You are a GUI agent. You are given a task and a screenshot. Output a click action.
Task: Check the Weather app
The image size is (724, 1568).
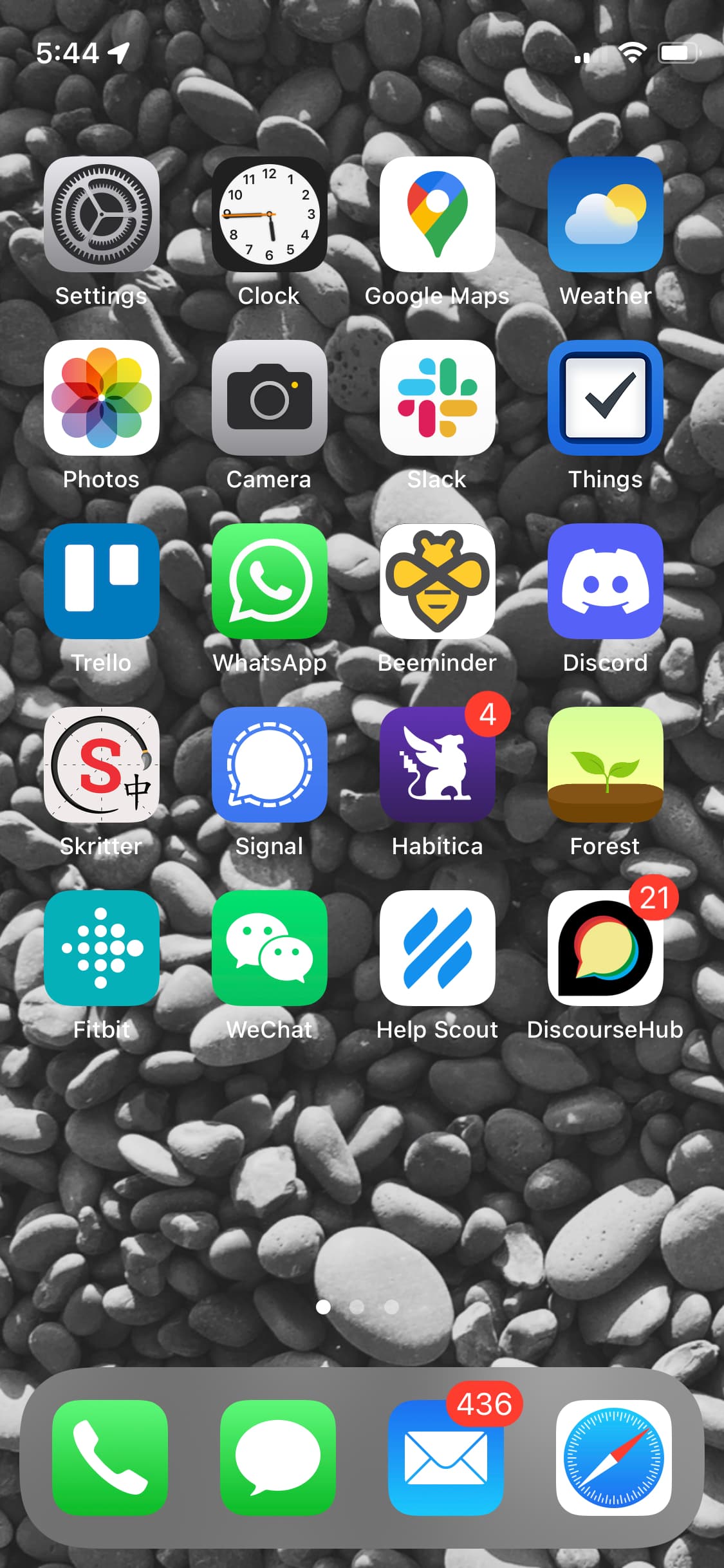(605, 214)
